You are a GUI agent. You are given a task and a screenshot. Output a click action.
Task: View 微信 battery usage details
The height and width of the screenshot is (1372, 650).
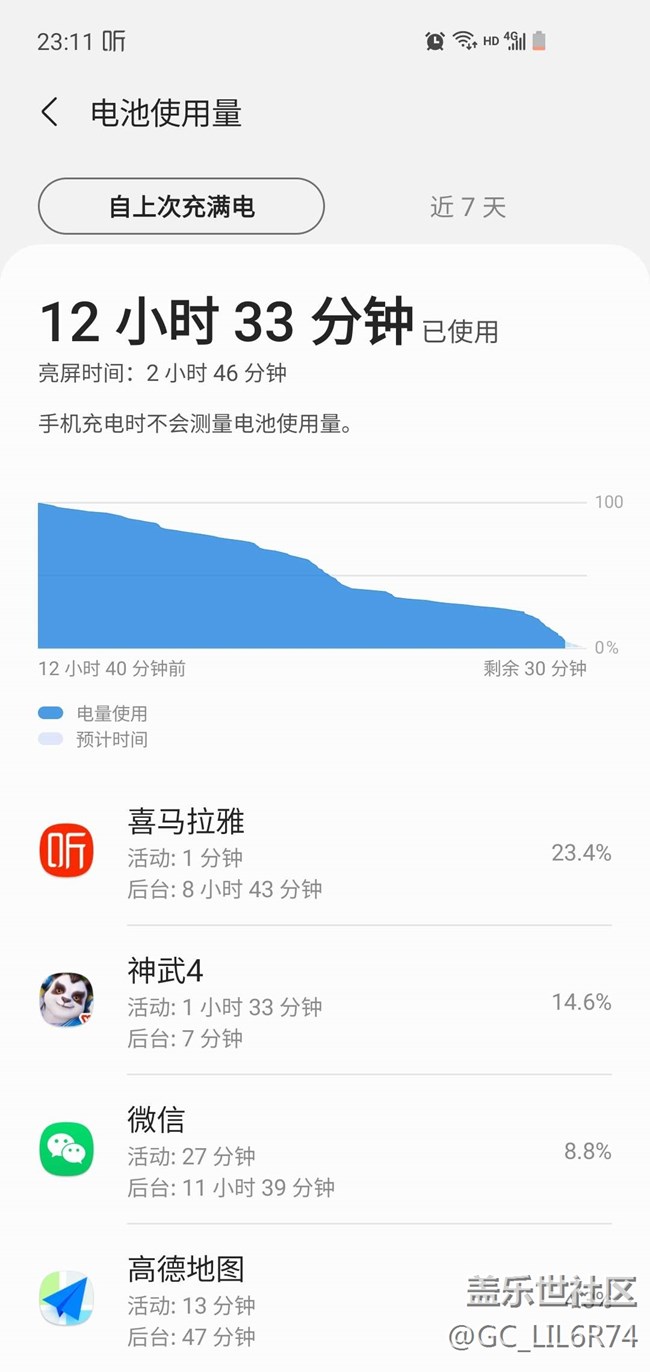pyautogui.click(x=325, y=1151)
